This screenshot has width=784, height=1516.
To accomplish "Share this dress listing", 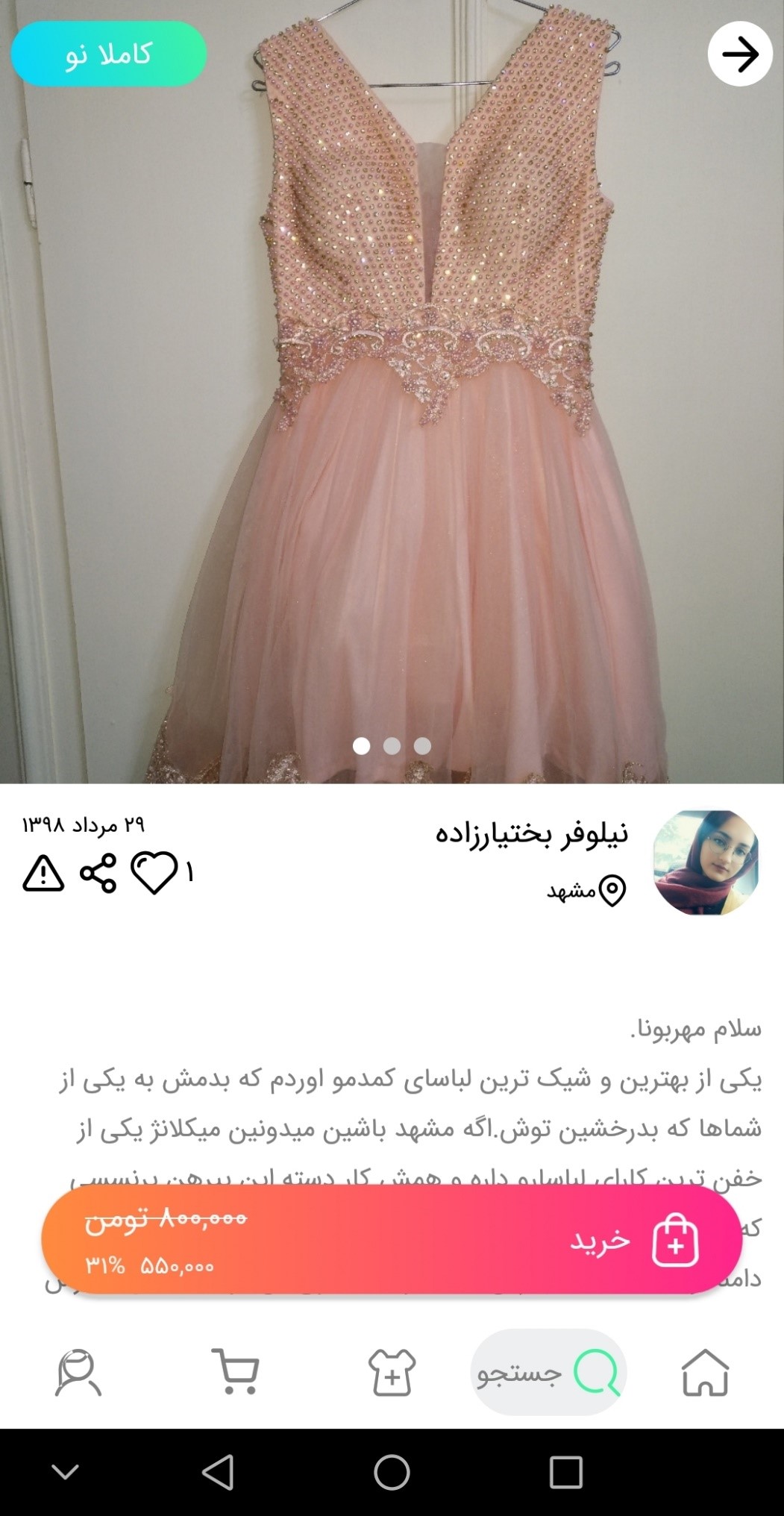I will [98, 873].
